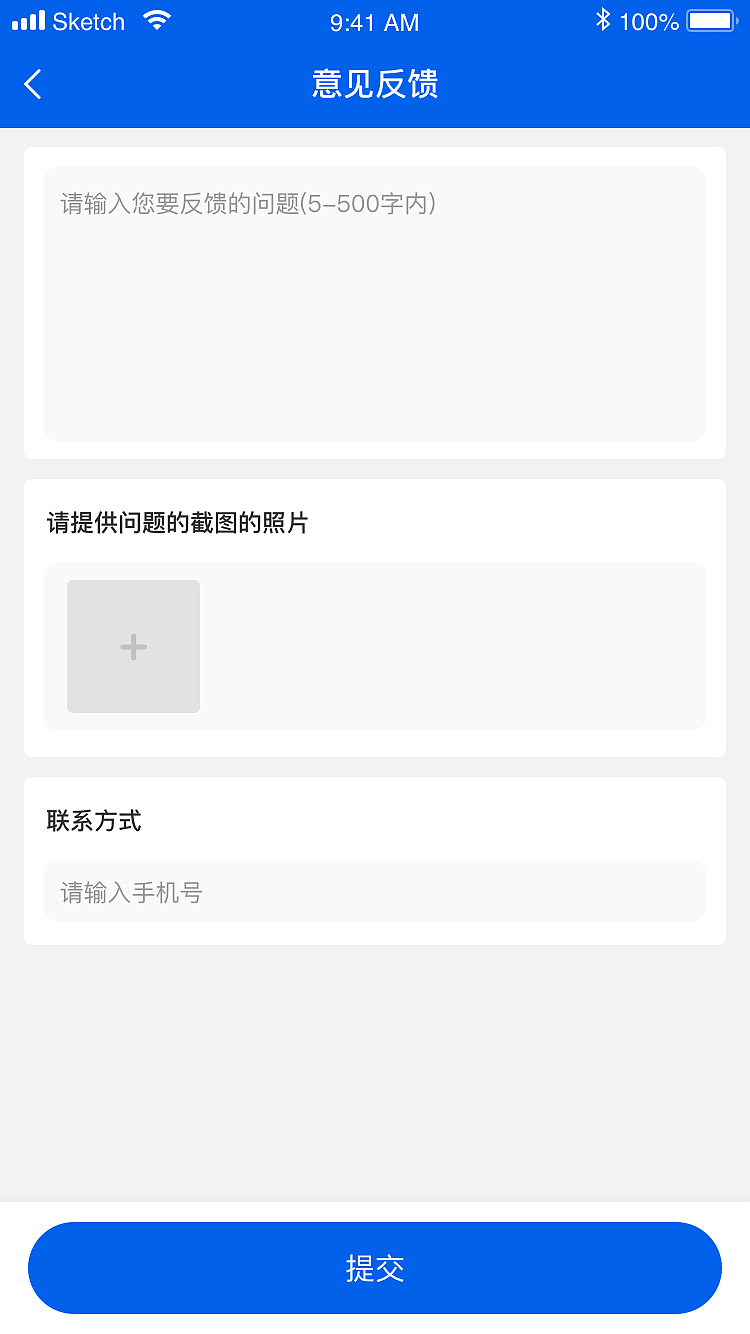This screenshot has width=750, height=1334.
Task: Tap the 意见反馈 title in the header
Action: click(x=375, y=84)
